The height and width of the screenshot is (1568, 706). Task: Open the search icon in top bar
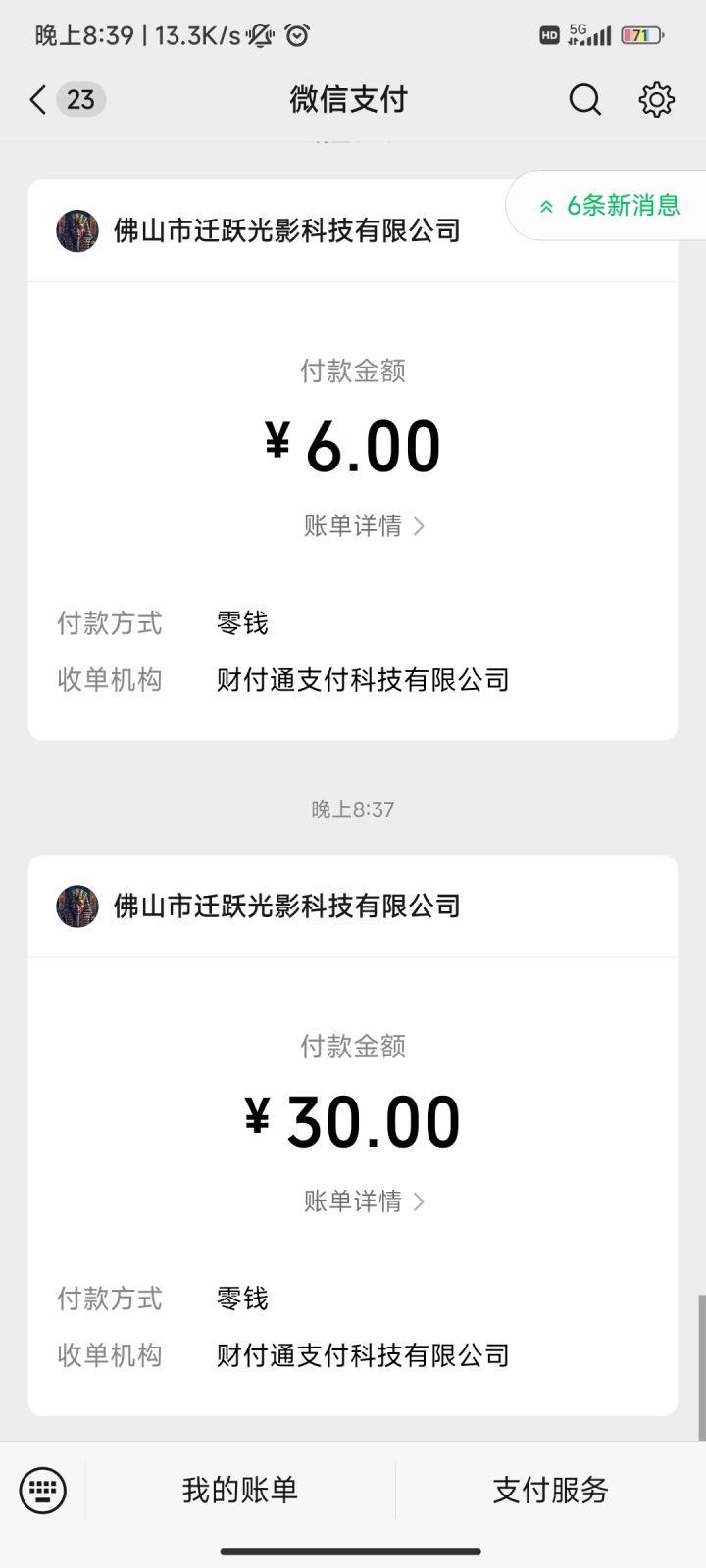point(584,99)
